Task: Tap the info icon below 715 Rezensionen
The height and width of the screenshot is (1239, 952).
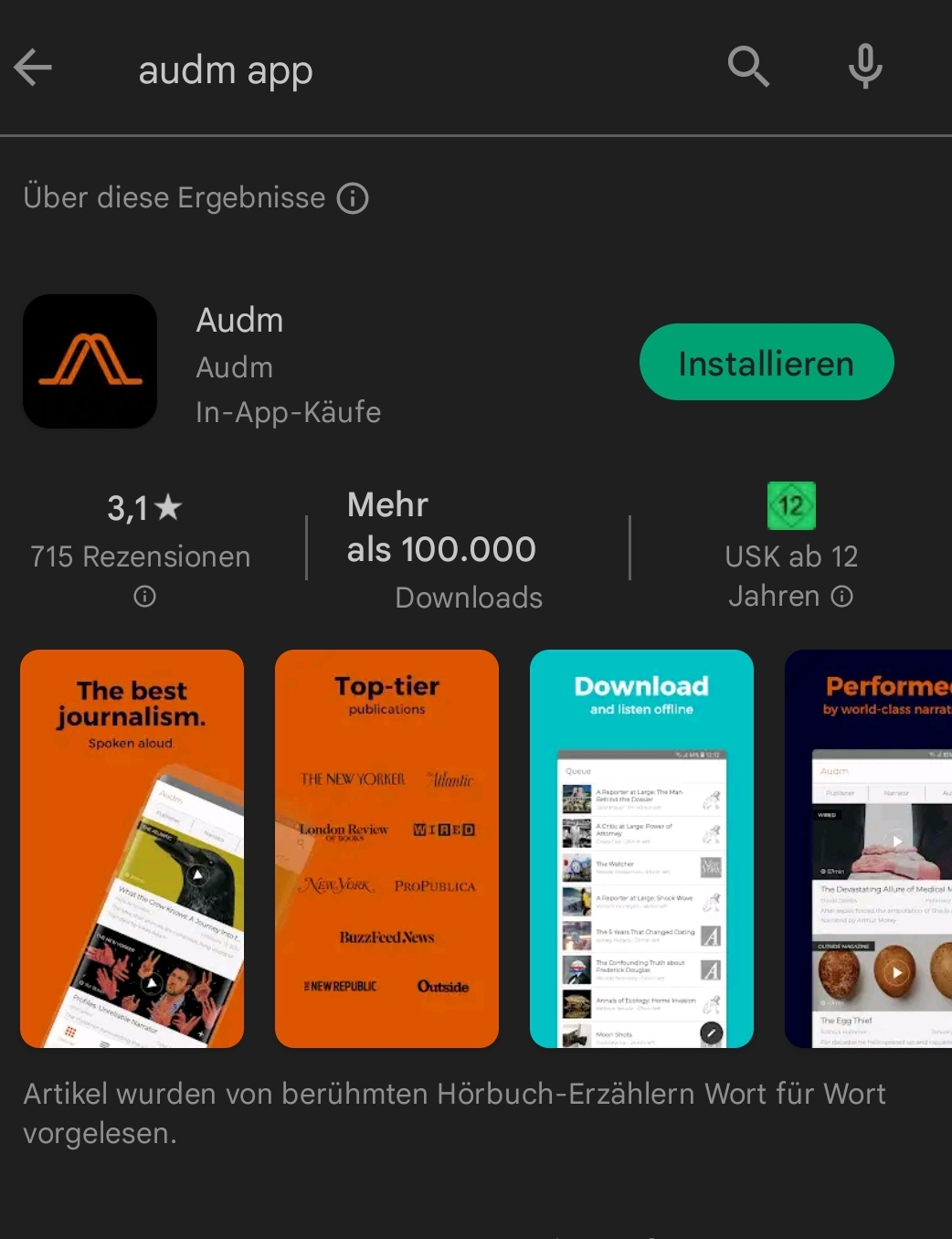Action: 143,597
